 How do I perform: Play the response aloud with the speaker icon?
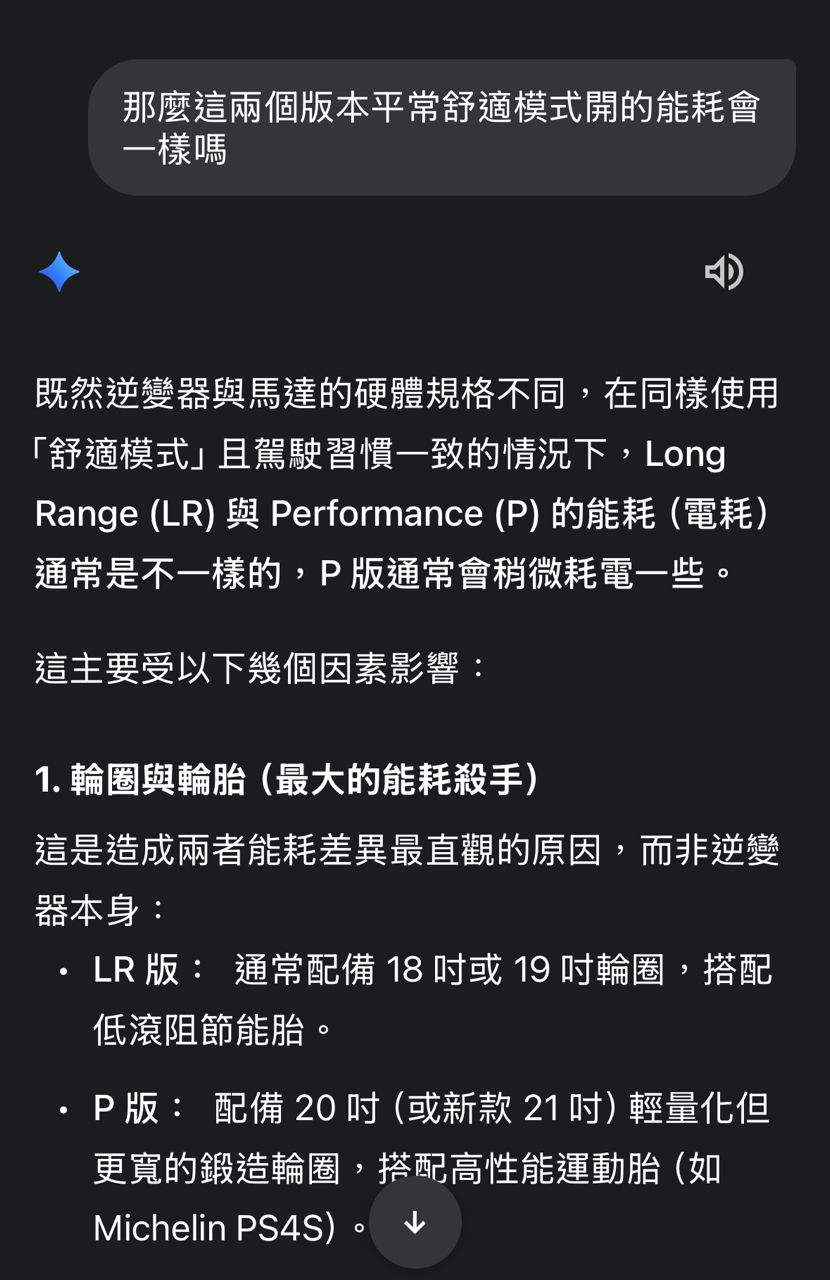(723, 272)
